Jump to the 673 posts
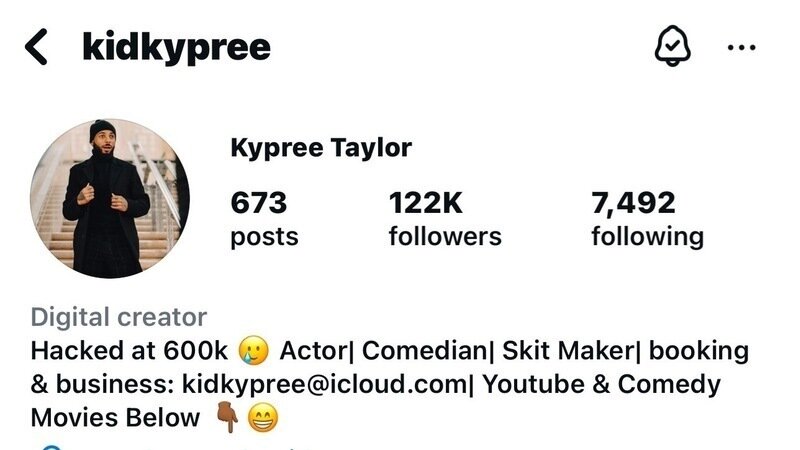 pos(264,219)
